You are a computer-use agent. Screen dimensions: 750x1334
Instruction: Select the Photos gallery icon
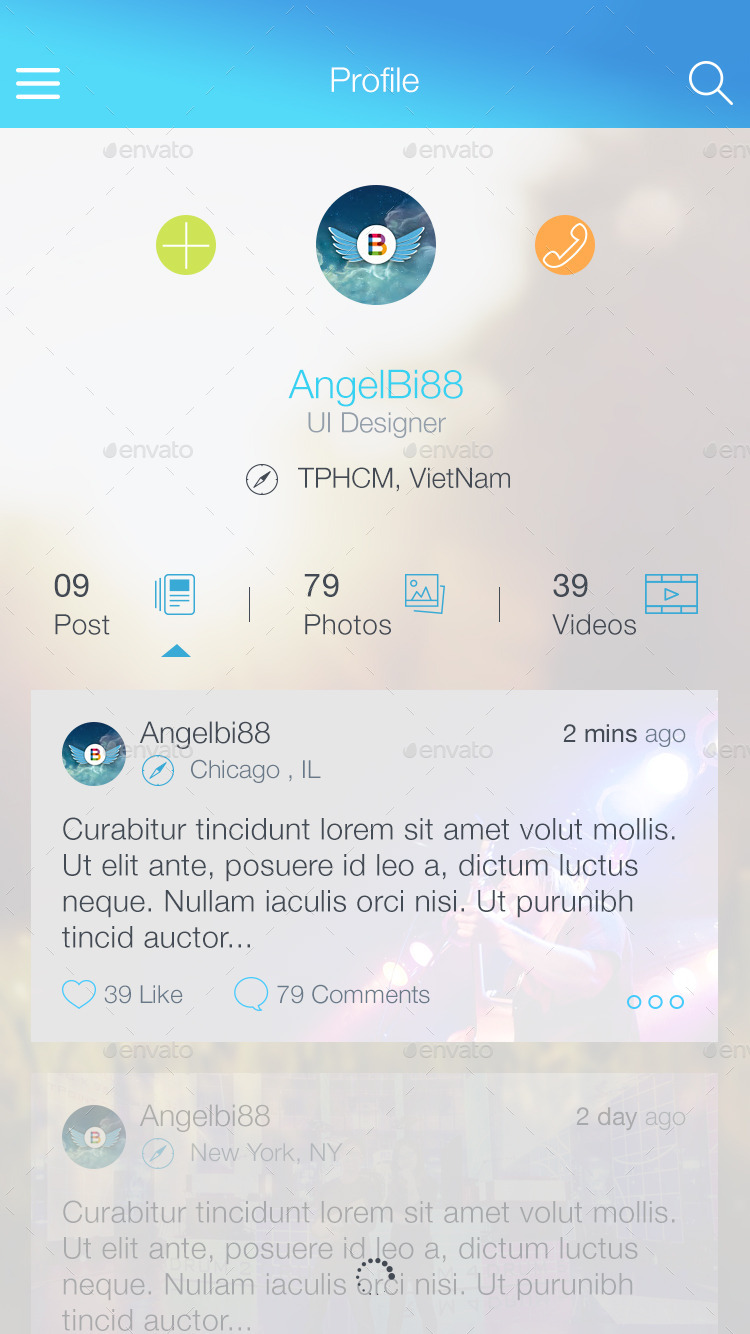[424, 593]
